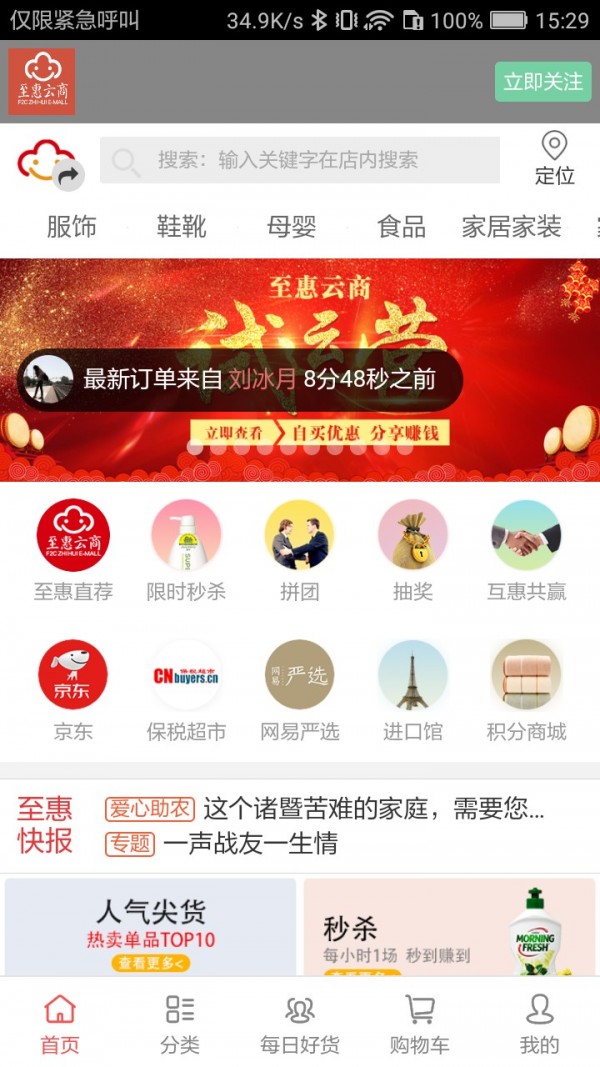Viewport: 600px width, 1067px height.
Task: Go to 拼团 group buying
Action: pyautogui.click(x=299, y=550)
